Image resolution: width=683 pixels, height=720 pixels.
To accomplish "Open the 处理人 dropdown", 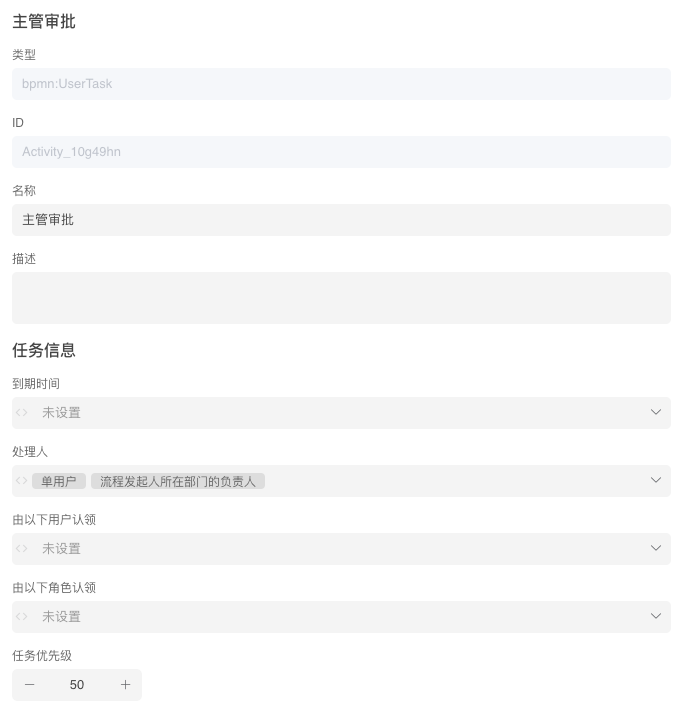I will pyautogui.click(x=656, y=480).
